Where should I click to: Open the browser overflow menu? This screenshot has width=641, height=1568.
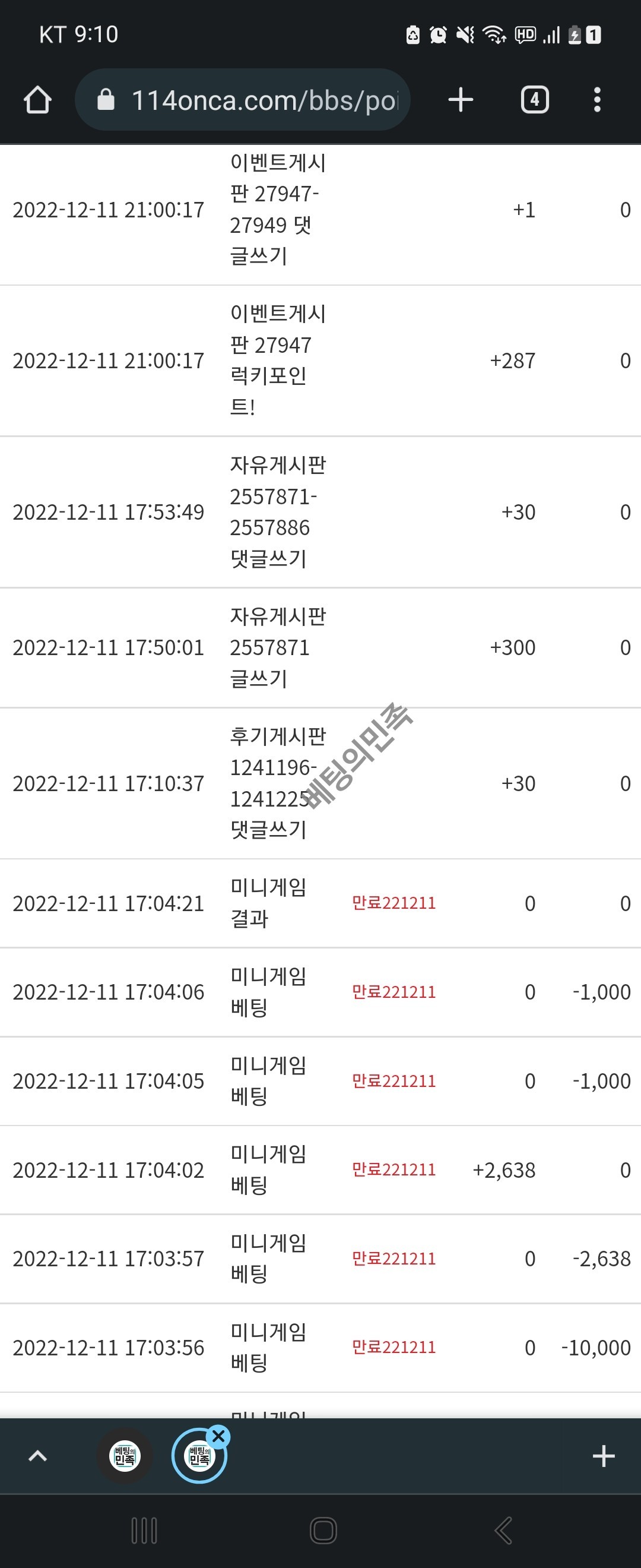click(x=596, y=100)
